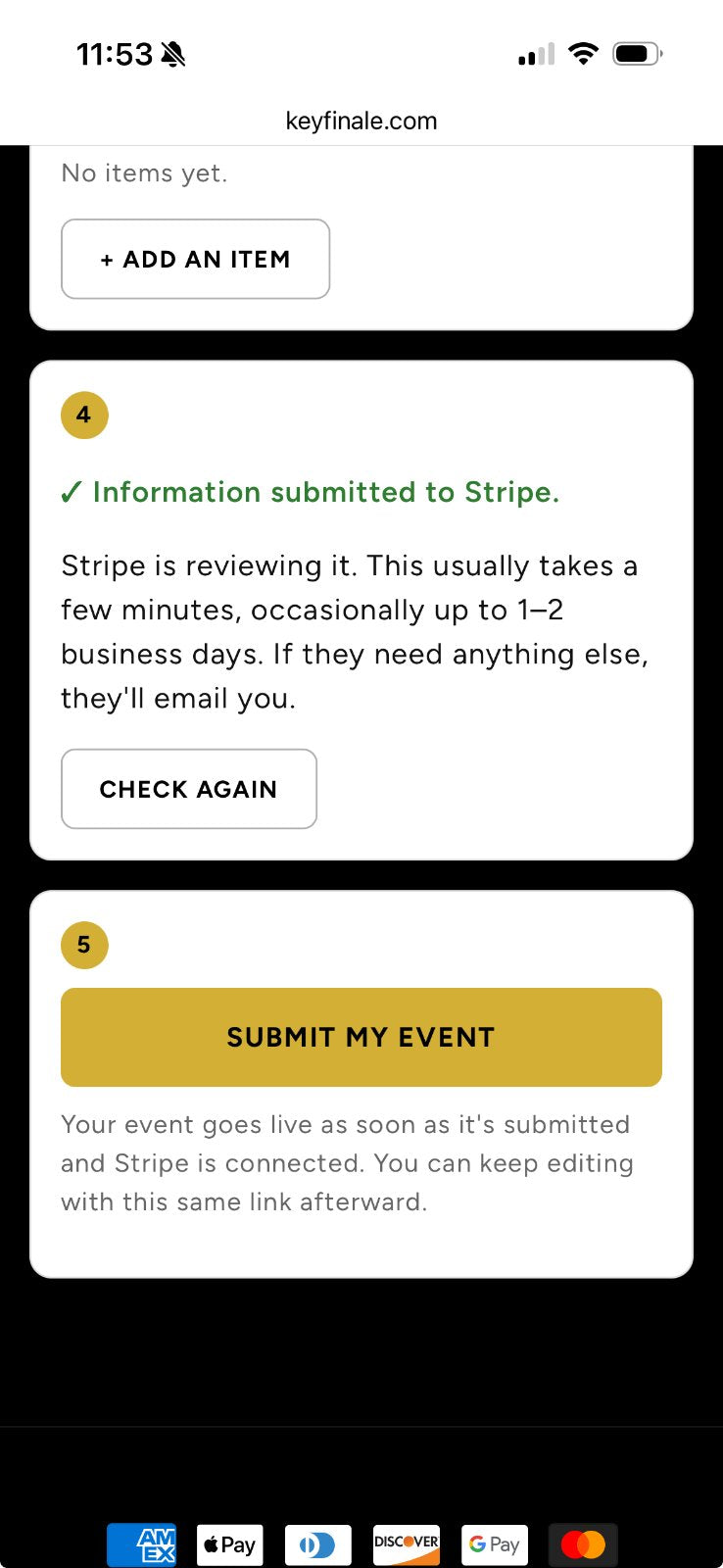Tap the Add an Item button
Screen dimensions: 723x1568
[195, 259]
